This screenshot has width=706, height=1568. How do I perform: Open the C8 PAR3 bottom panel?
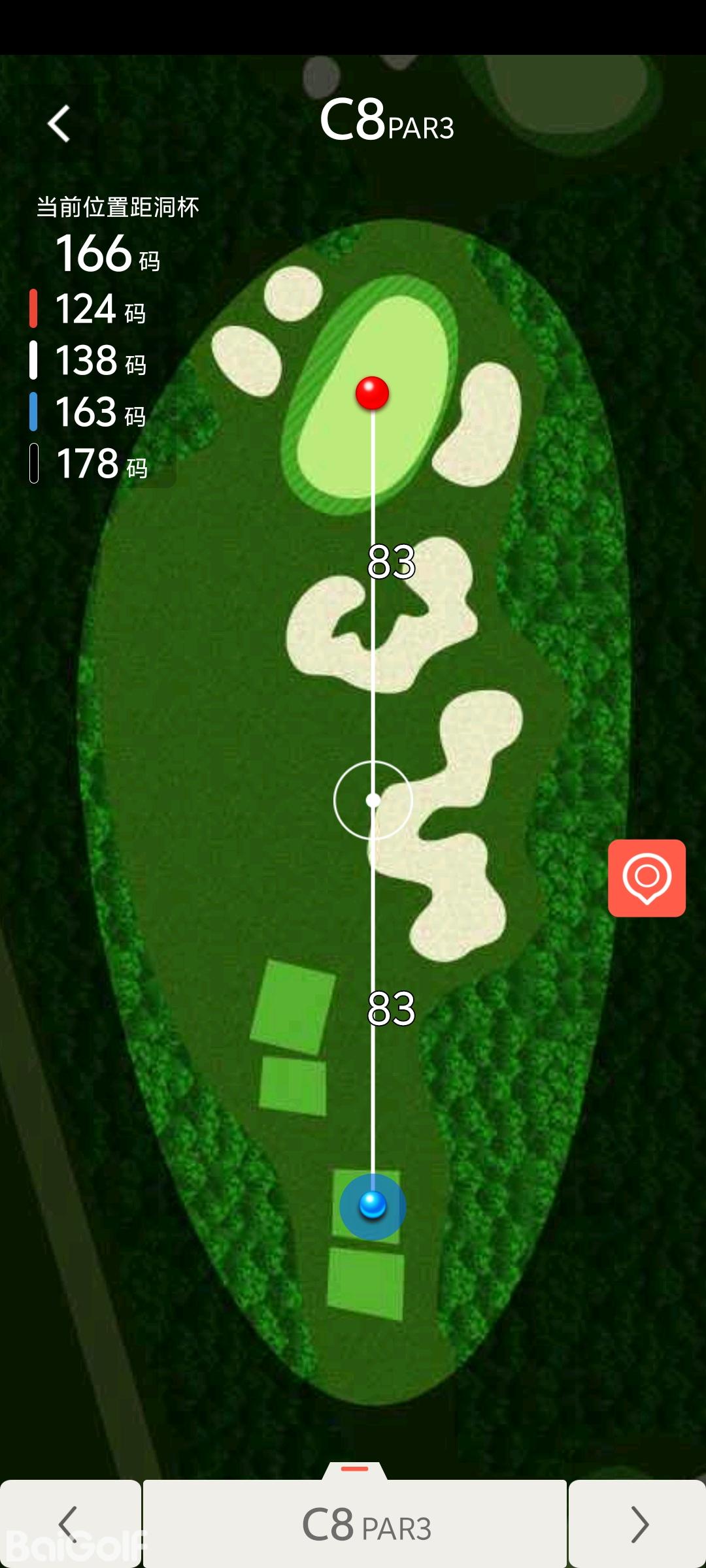(355, 1524)
